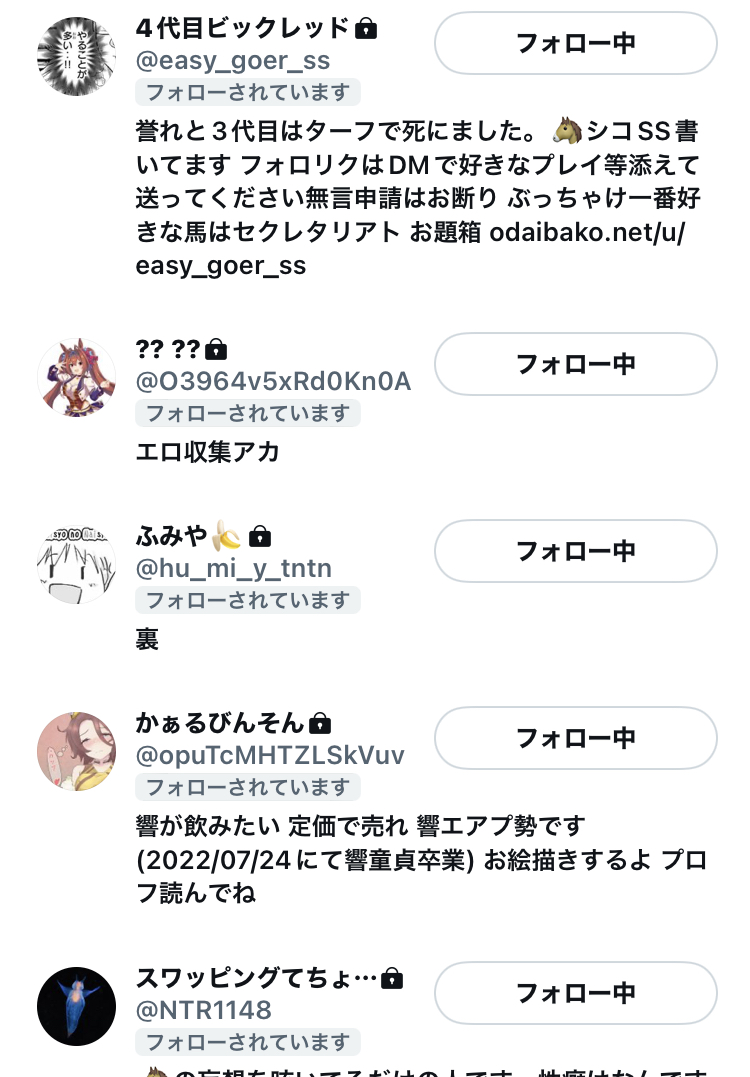Open the odaibako.net link in bio

[x=590, y=233]
